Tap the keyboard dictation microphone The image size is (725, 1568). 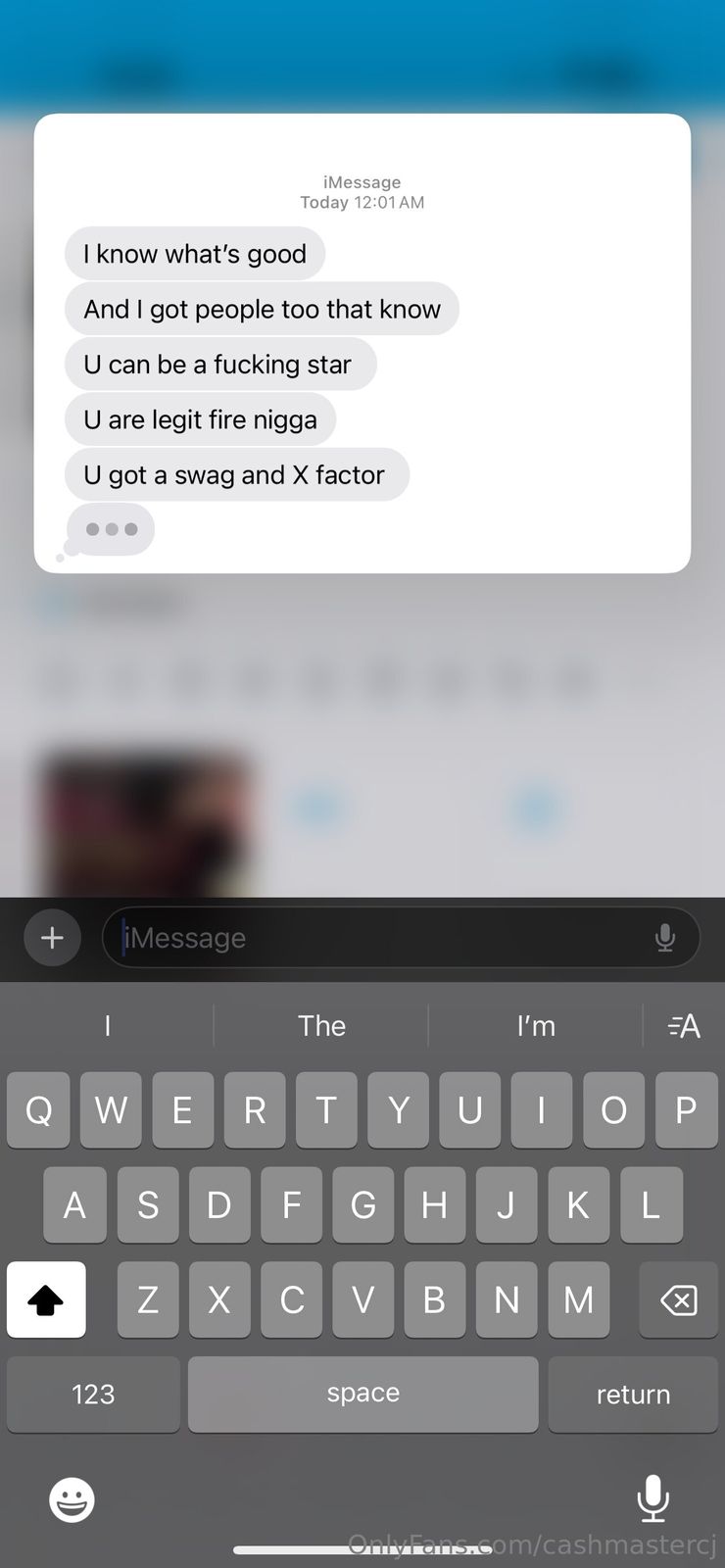coord(652,1498)
